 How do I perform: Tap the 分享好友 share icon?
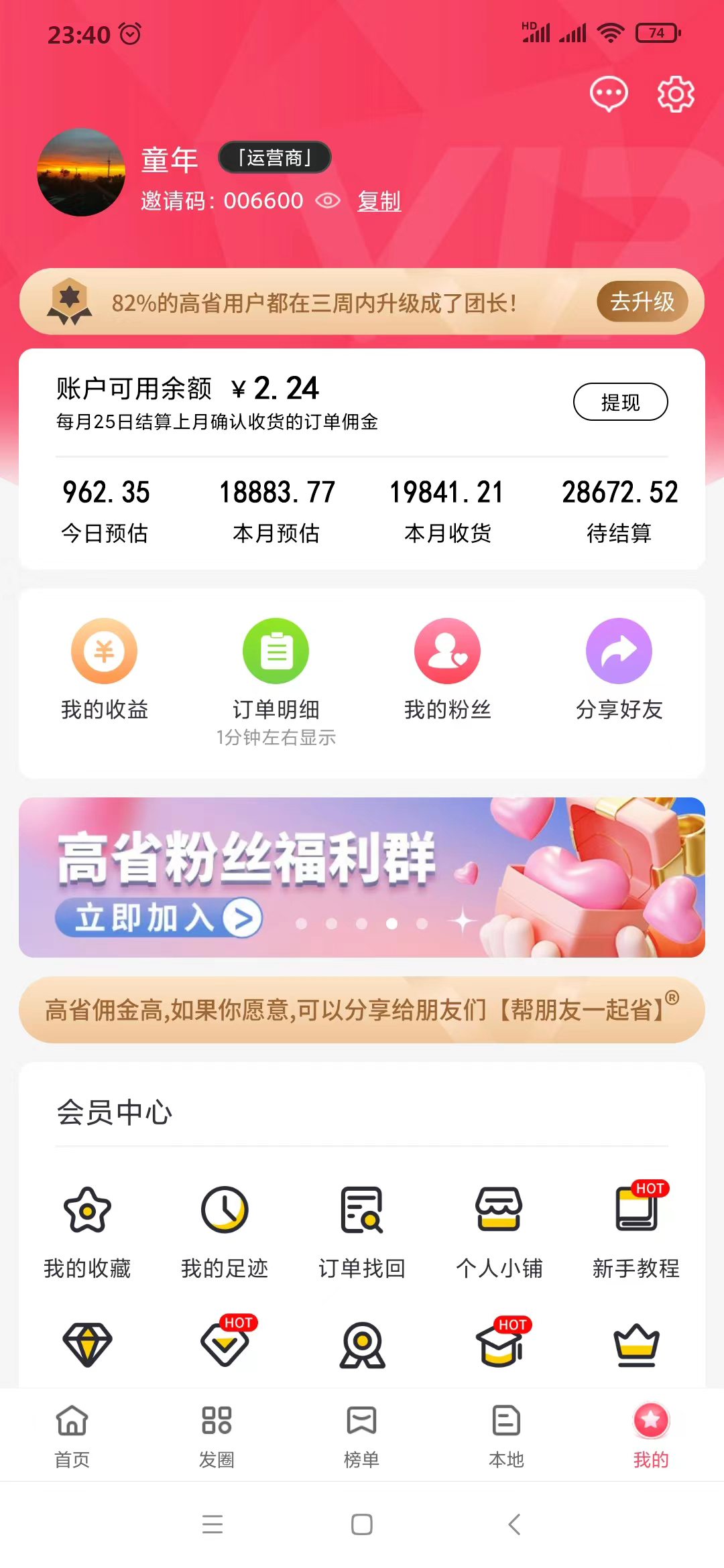619,651
